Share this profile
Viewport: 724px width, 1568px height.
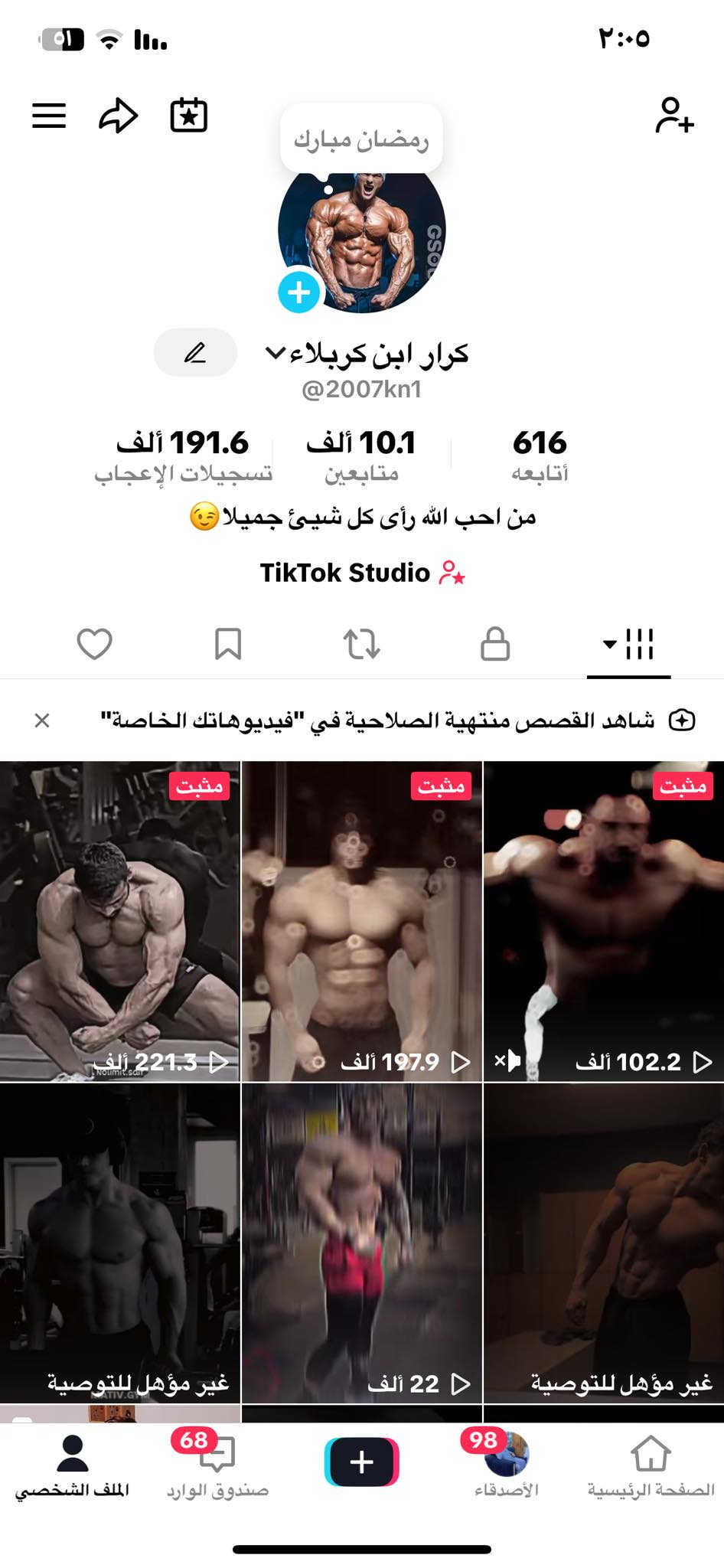click(119, 116)
